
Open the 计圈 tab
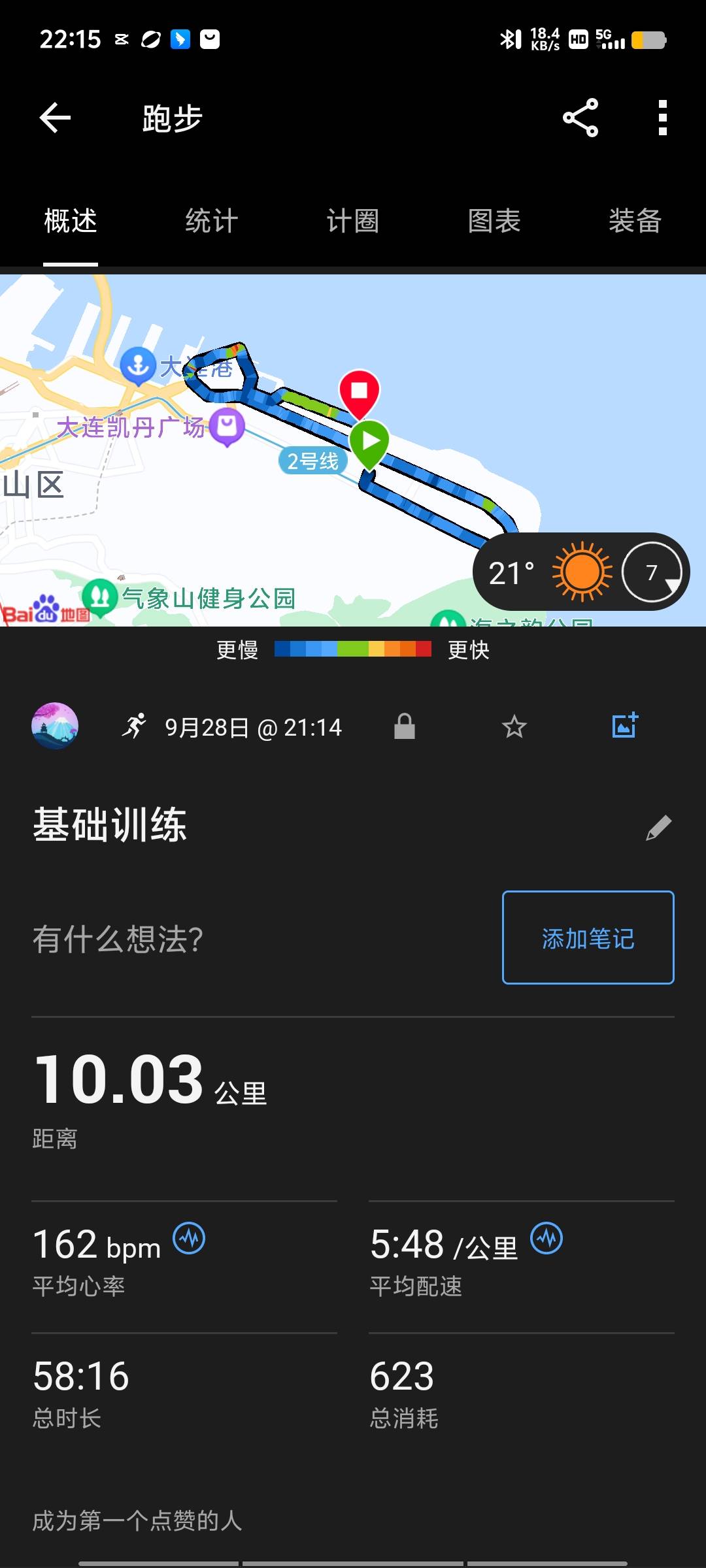pyautogui.click(x=353, y=221)
